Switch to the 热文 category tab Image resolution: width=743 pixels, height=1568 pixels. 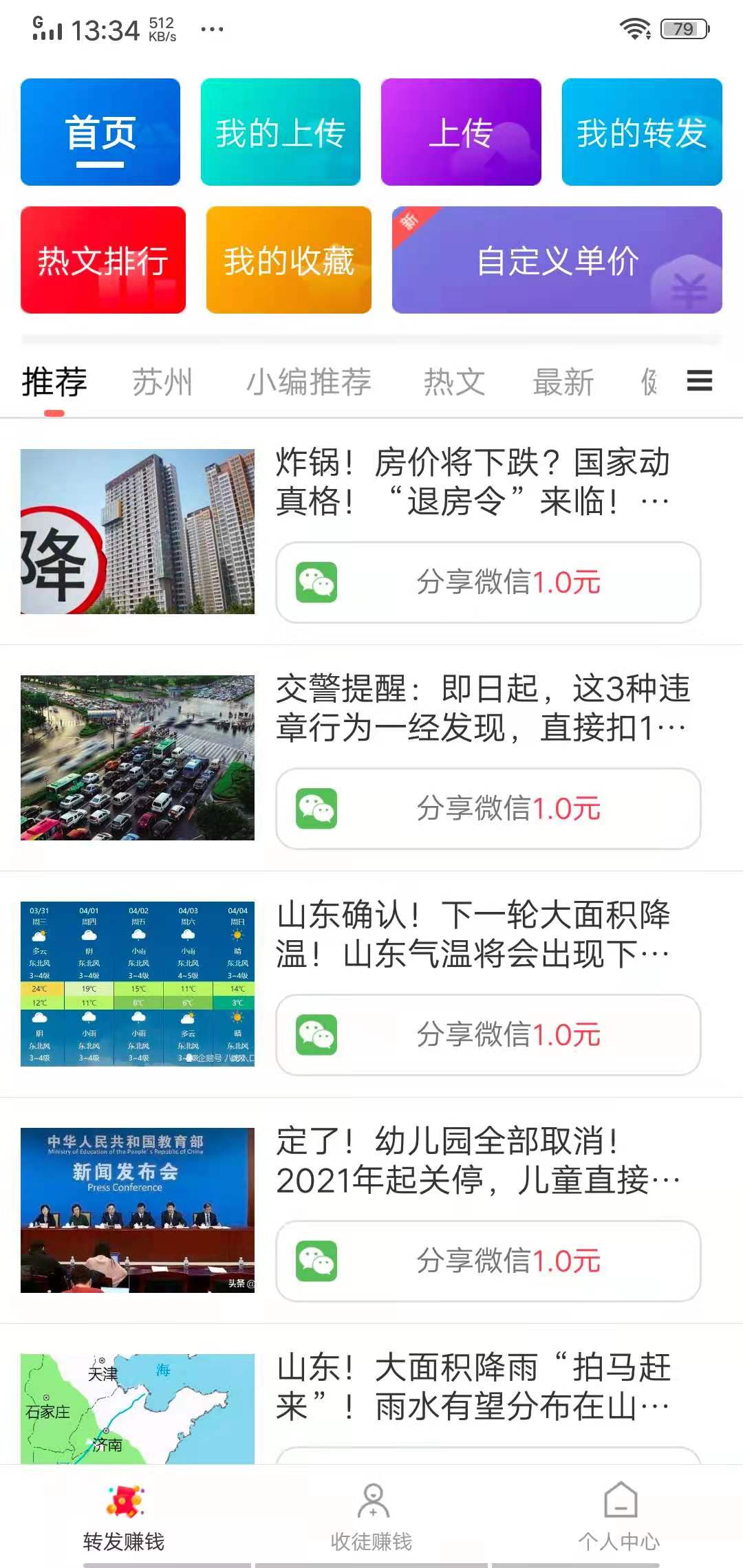(455, 382)
